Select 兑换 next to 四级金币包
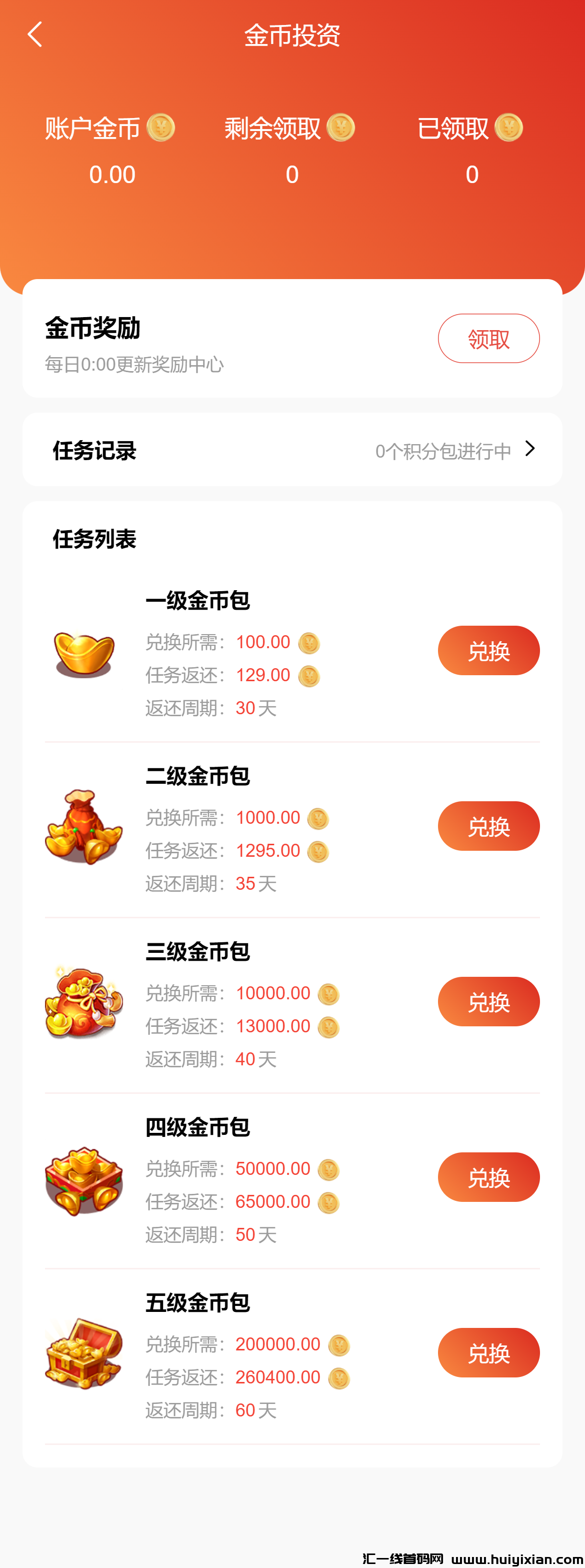The image size is (585, 1568). (488, 1176)
